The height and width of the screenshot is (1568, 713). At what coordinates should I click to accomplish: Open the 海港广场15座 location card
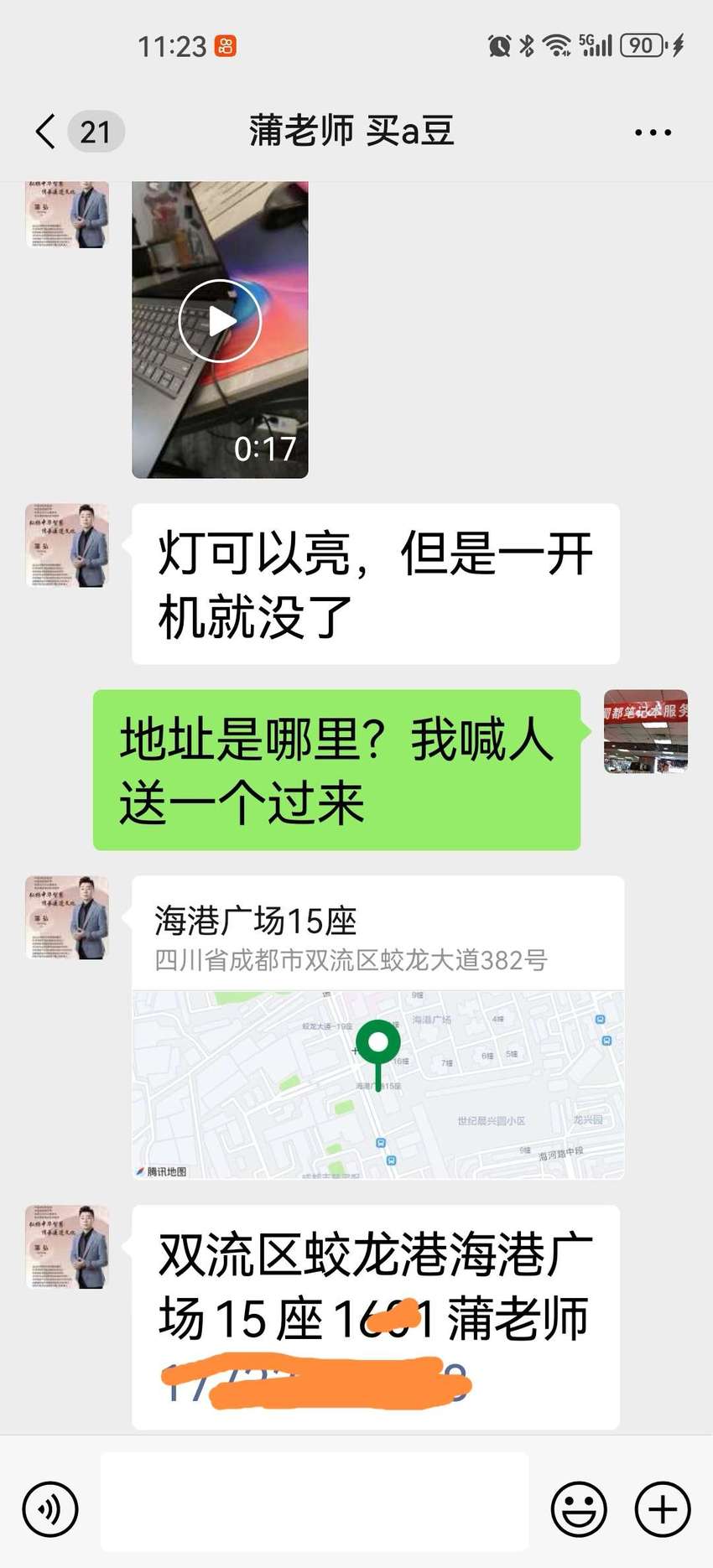377,1027
